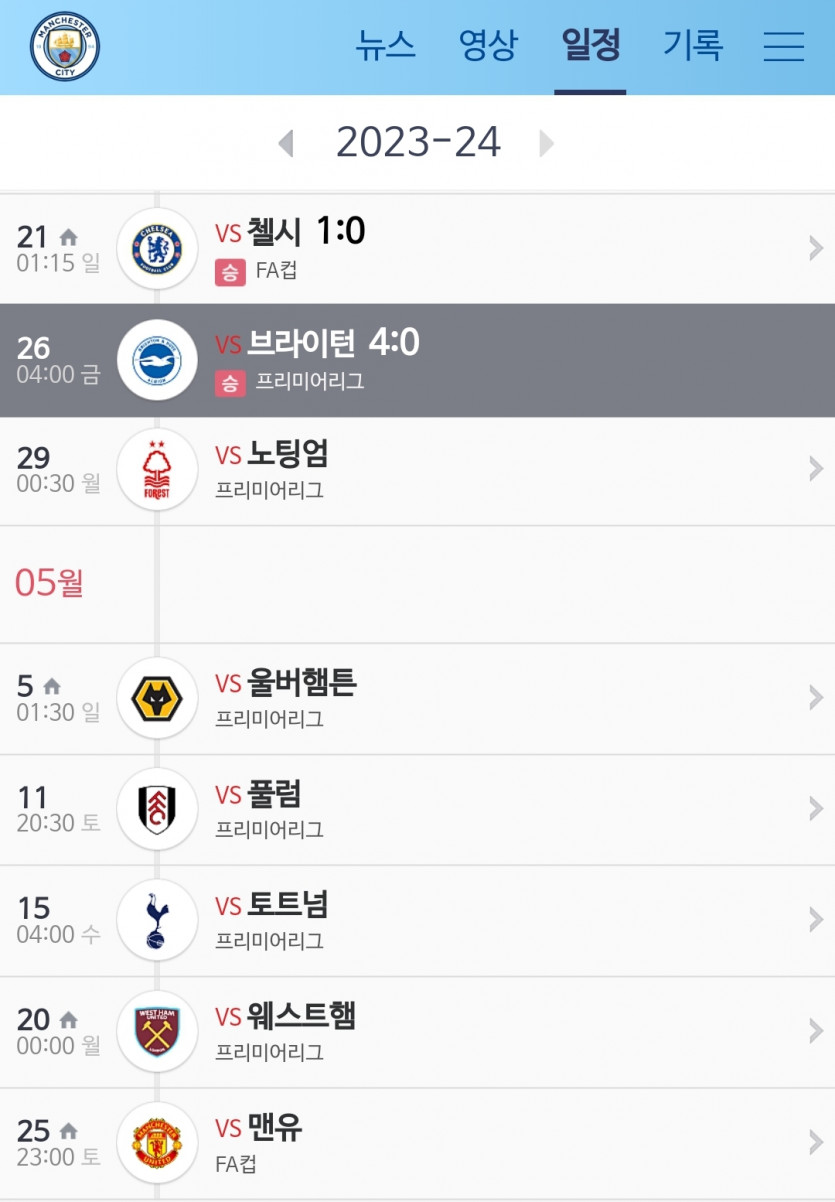View the 토트넘 match
Screen dimensions: 835x1202
[417, 921]
